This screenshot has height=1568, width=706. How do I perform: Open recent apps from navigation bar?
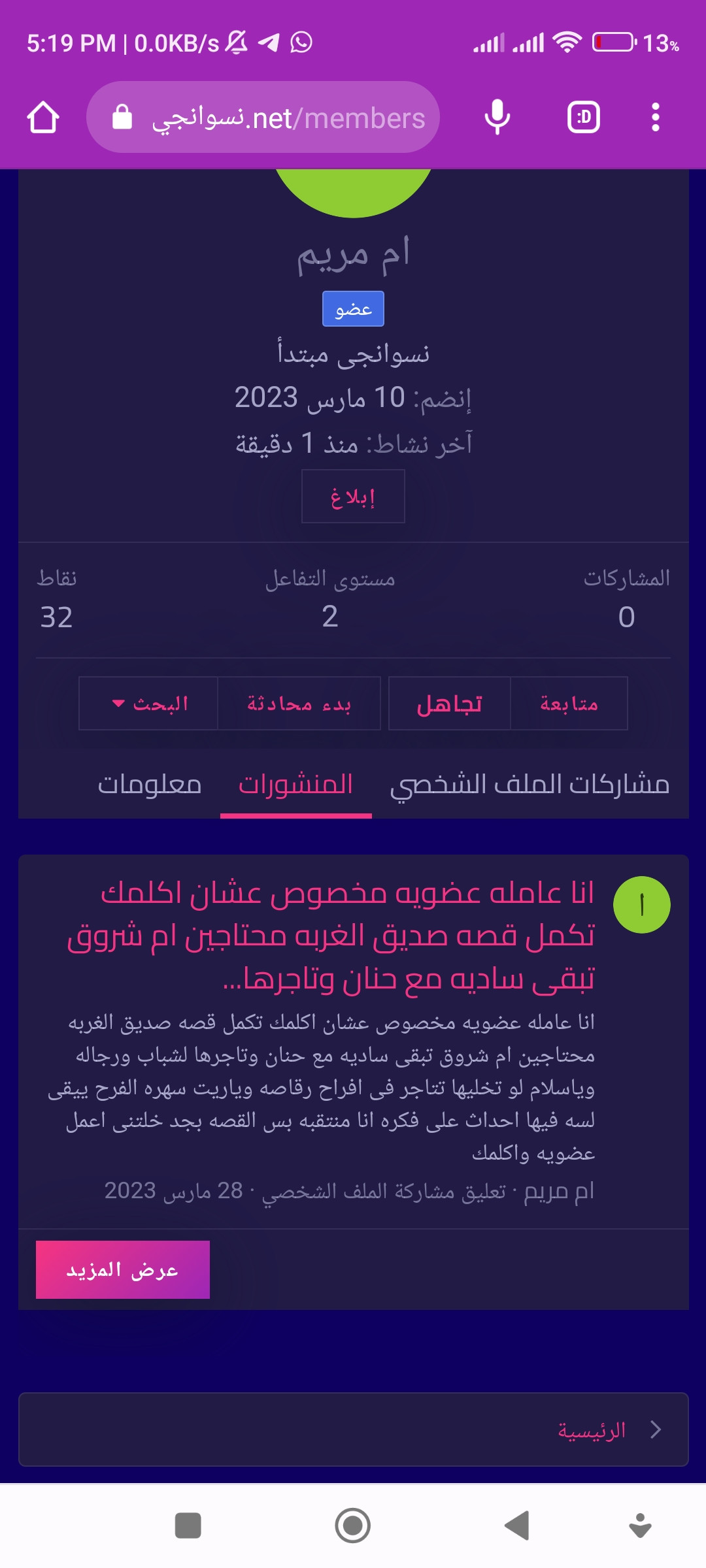click(x=188, y=1526)
